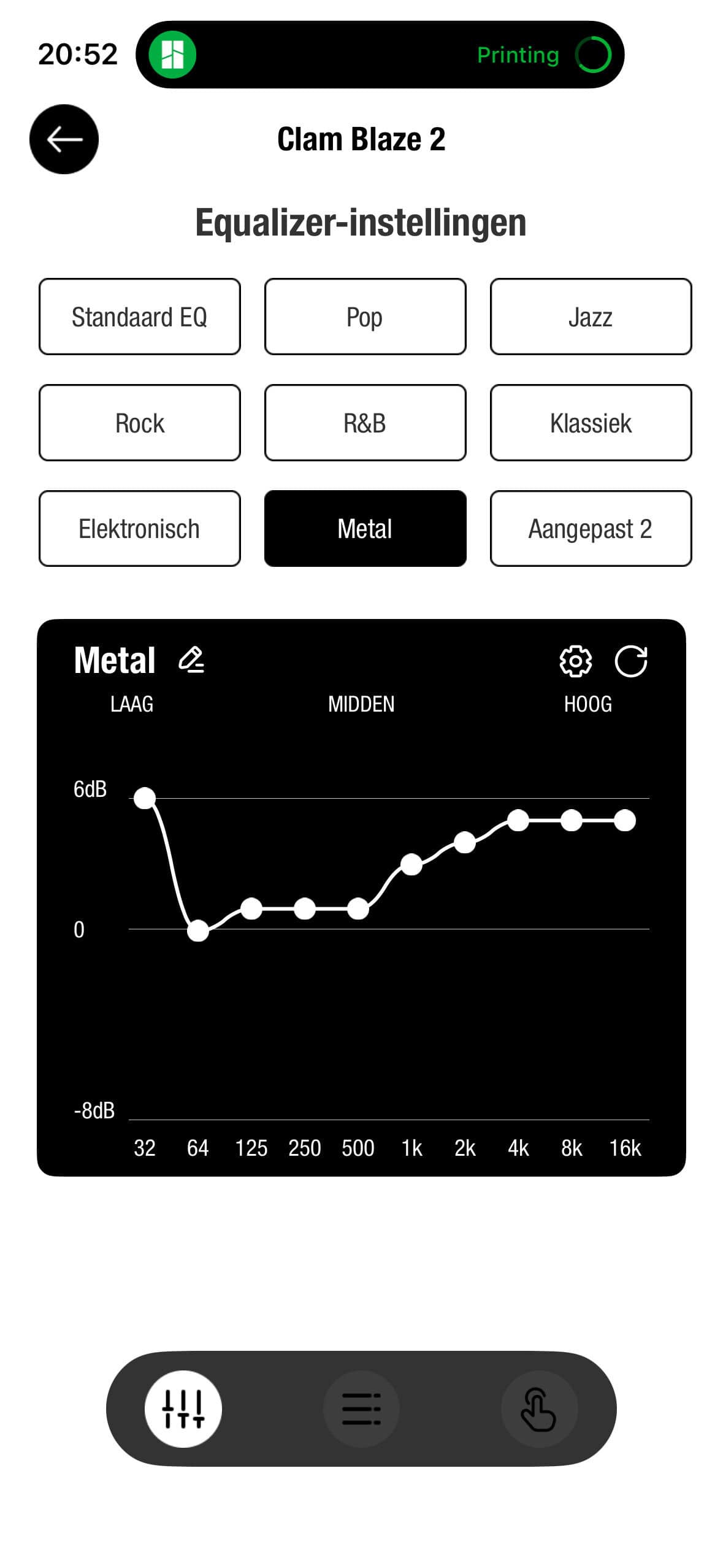Go back with the arrow button

coord(64,139)
